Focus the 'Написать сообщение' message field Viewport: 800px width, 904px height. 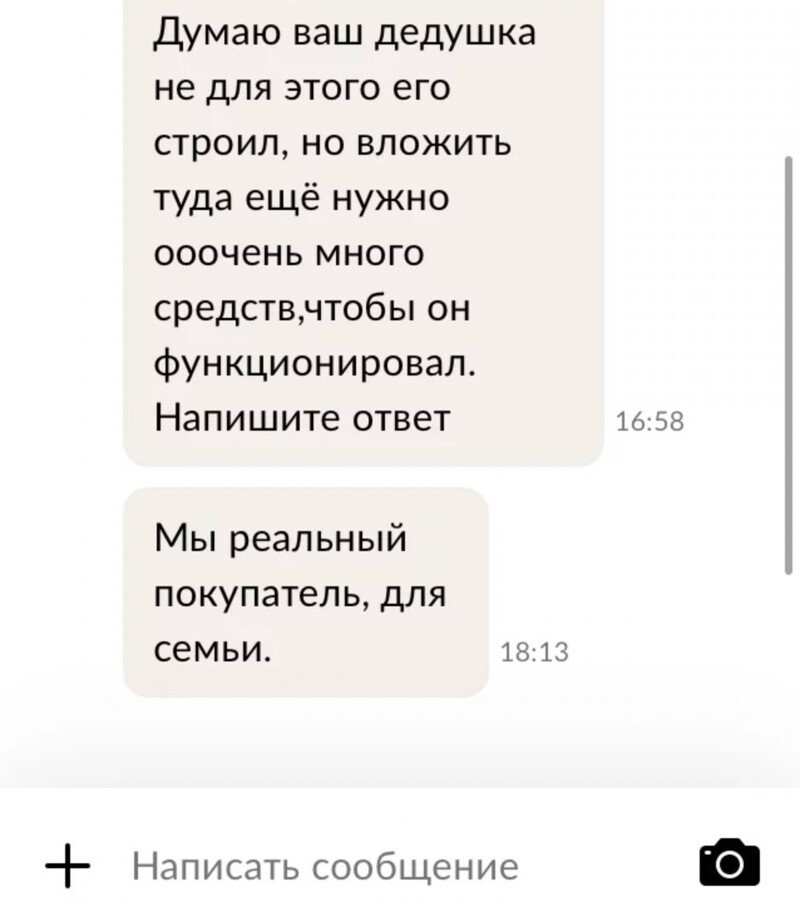[x=326, y=865]
